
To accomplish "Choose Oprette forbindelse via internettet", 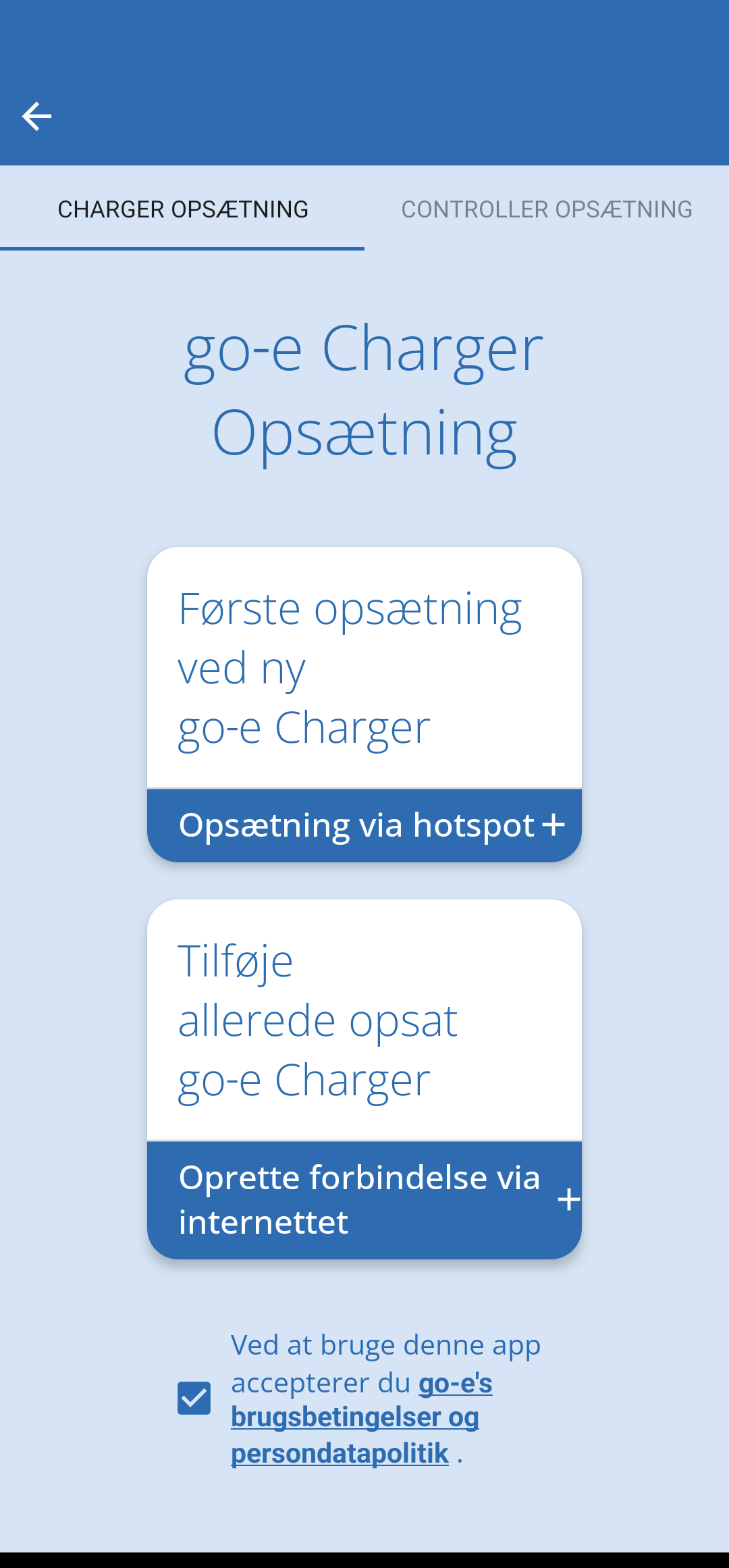I will (x=364, y=1200).
